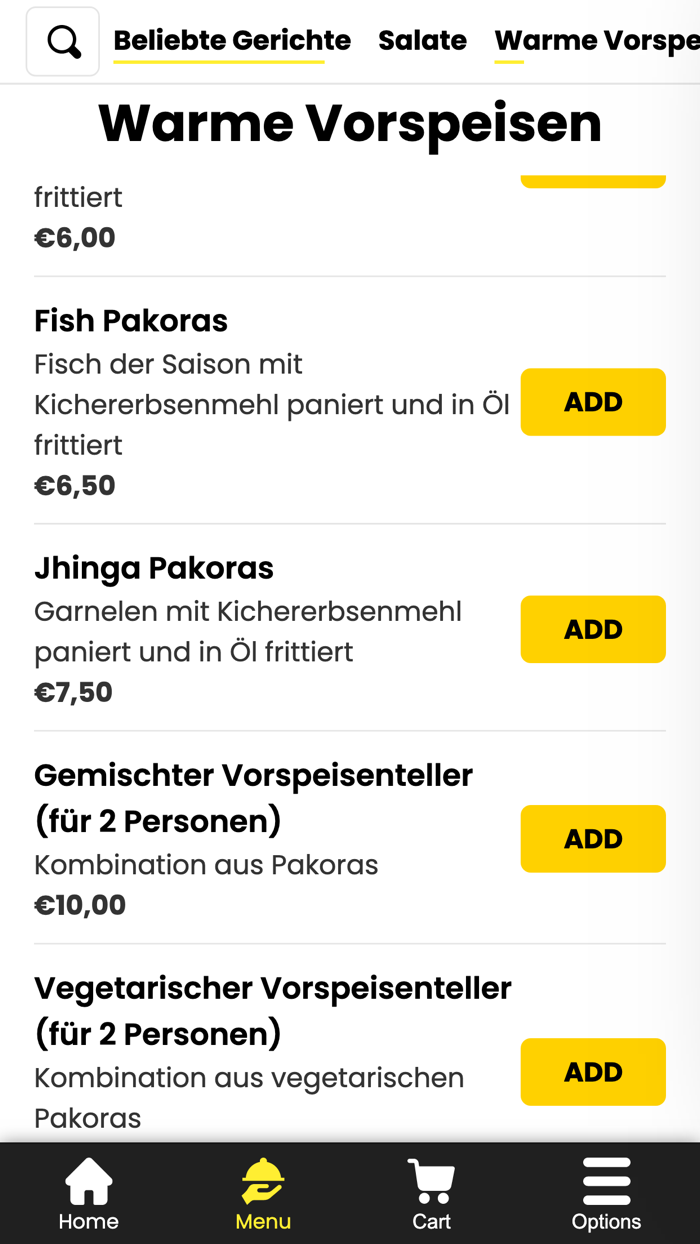View the Cart
This screenshot has width=700, height=1244.
tap(431, 1194)
